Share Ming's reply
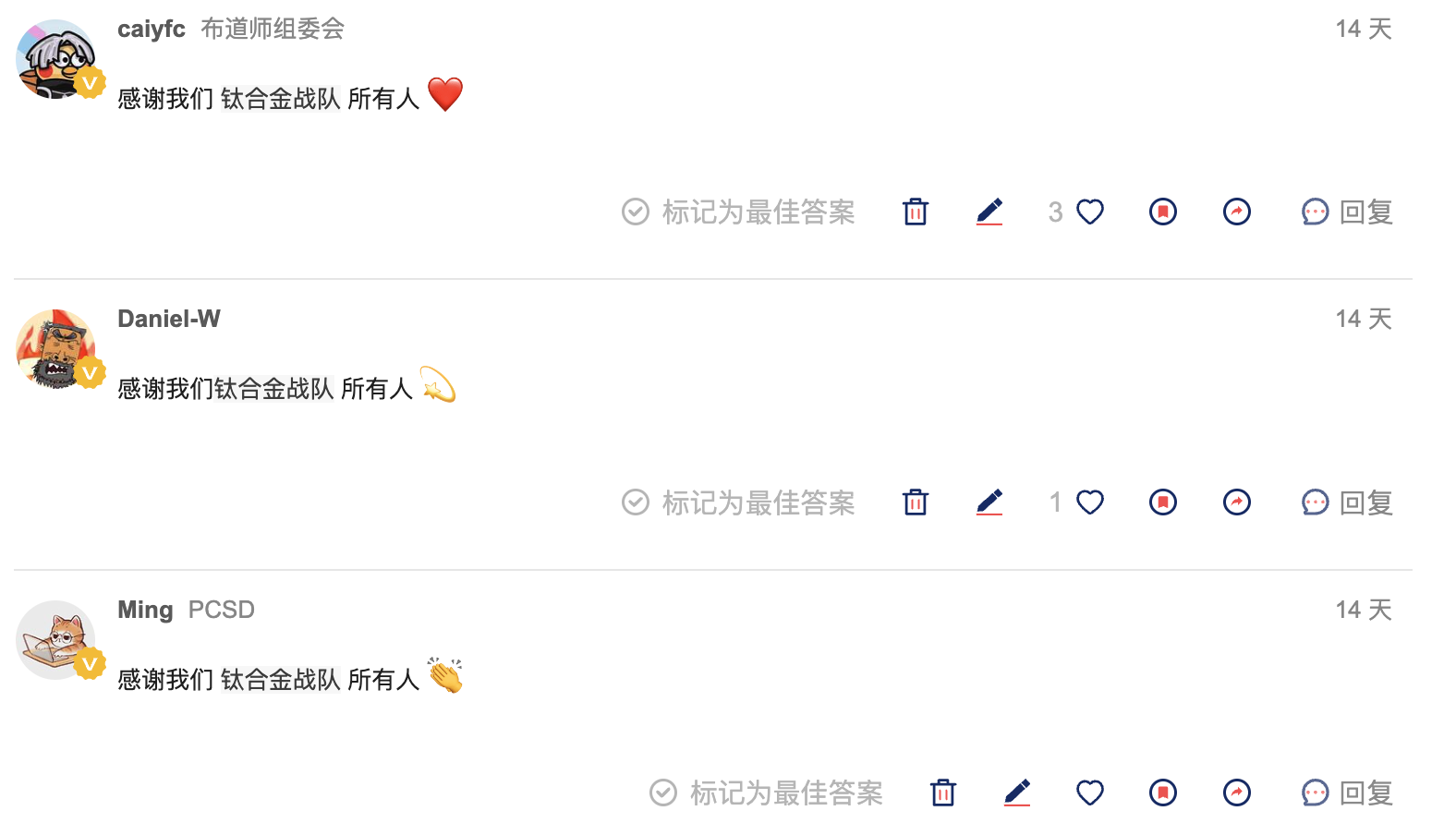 point(1236,793)
